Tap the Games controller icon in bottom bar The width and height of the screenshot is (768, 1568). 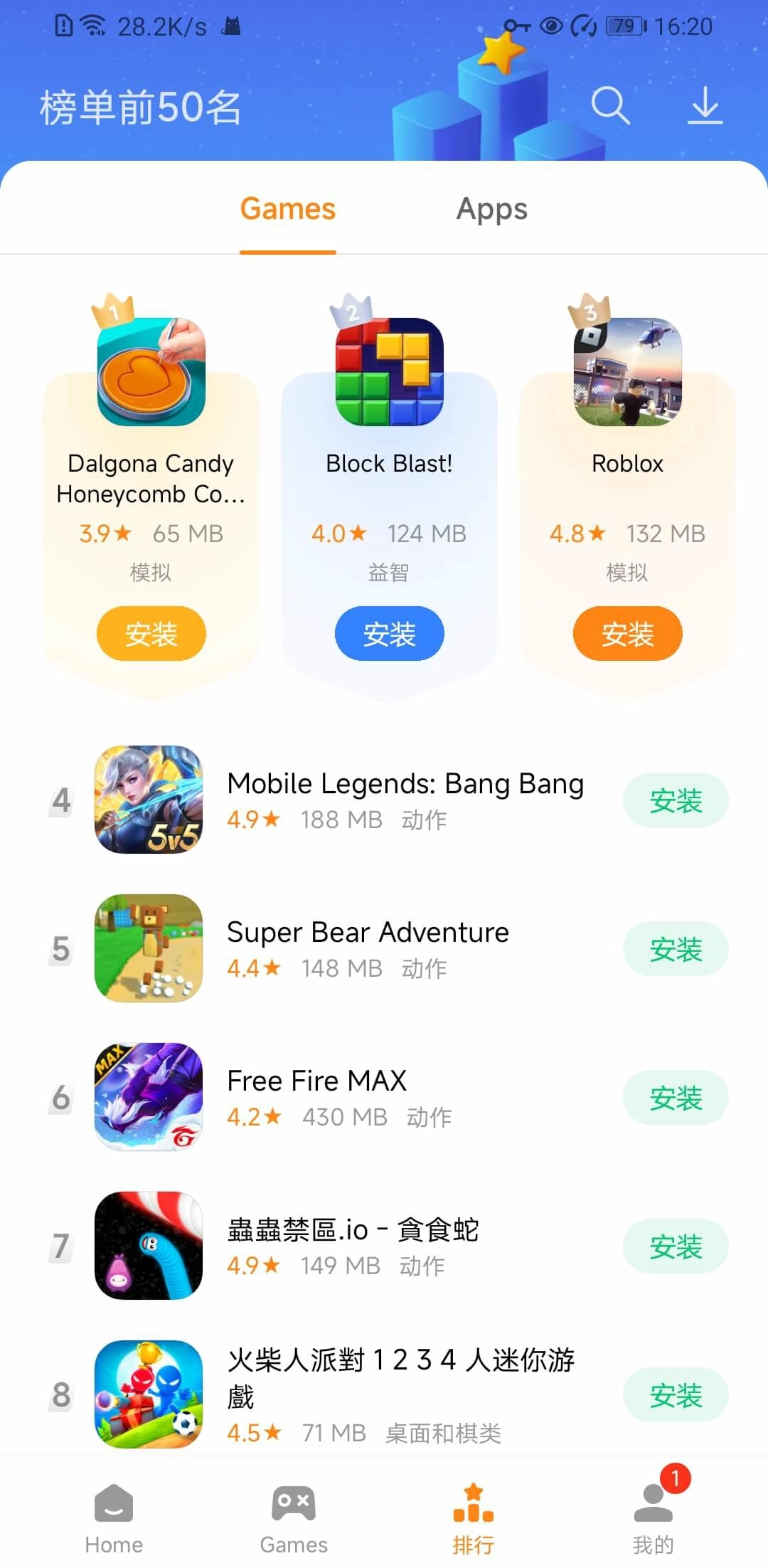click(x=294, y=1515)
